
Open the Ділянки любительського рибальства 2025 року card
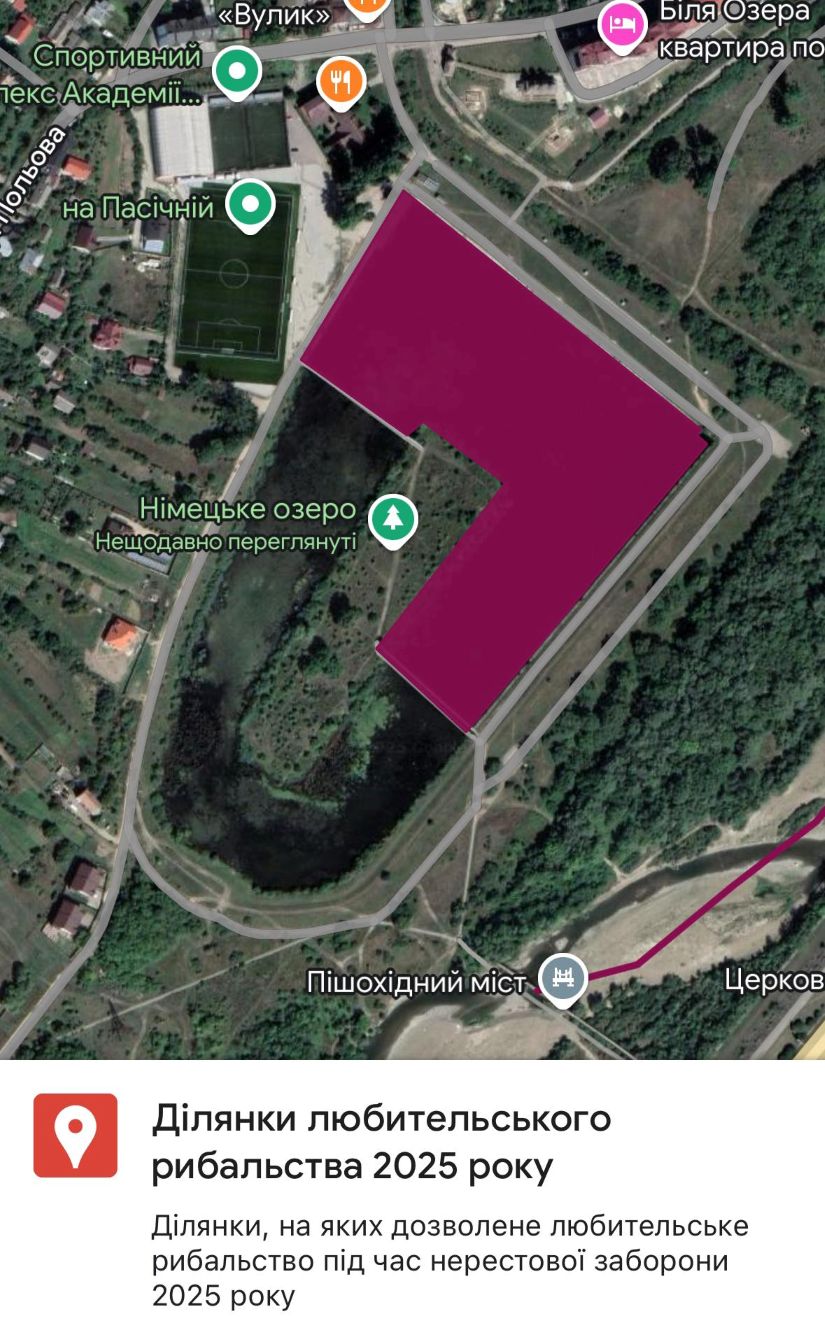tap(412, 1200)
